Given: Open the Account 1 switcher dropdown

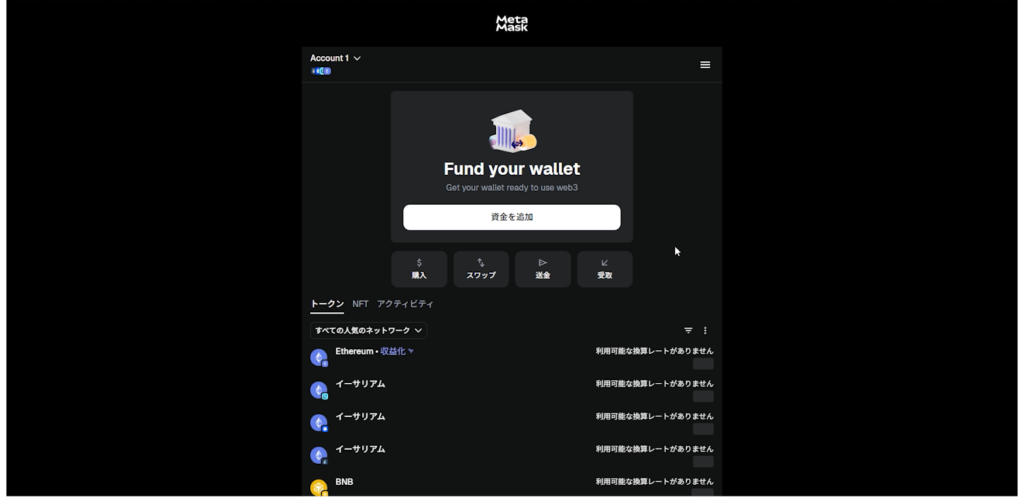Looking at the screenshot, I should click(x=335, y=58).
